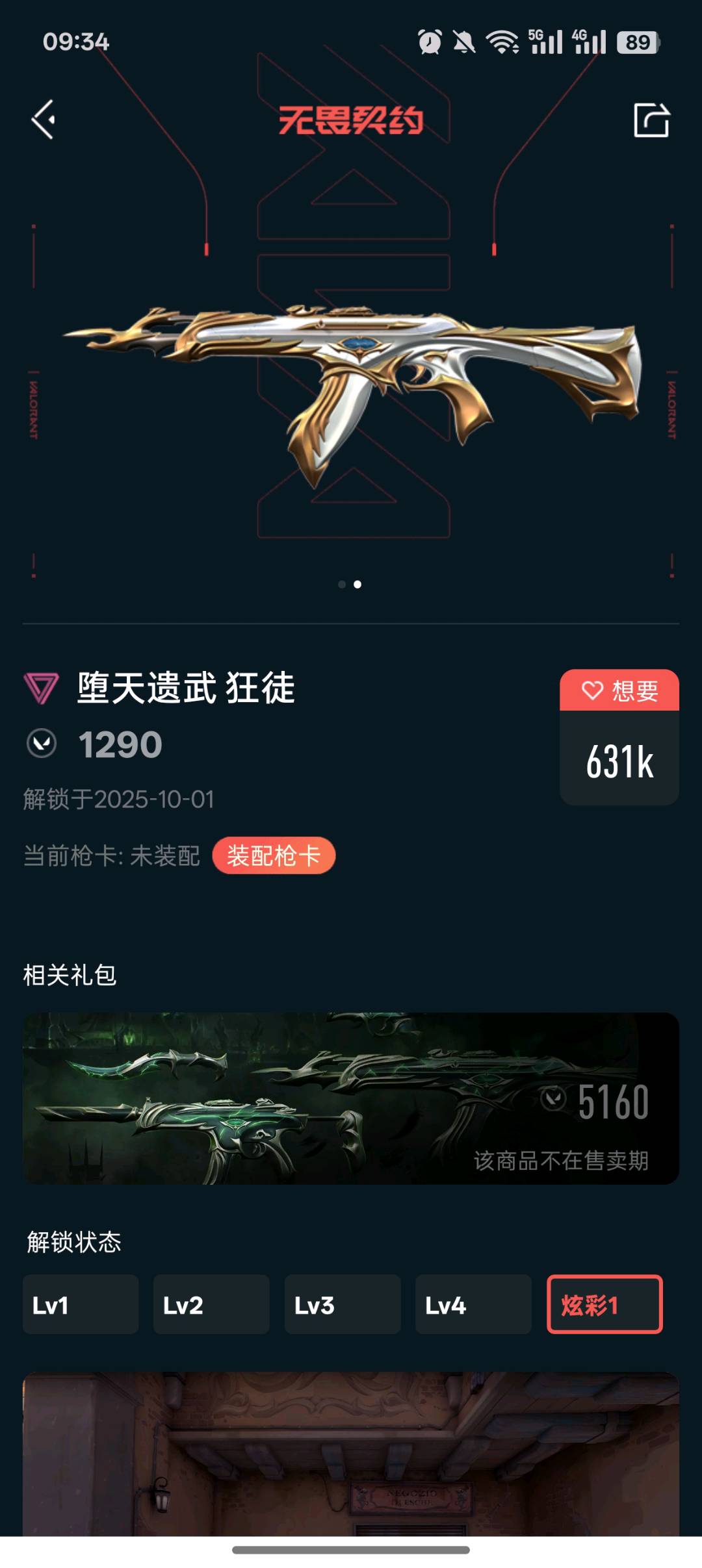702x1568 pixels.
Task: Add skin to wishlist with 想要
Action: click(619, 690)
